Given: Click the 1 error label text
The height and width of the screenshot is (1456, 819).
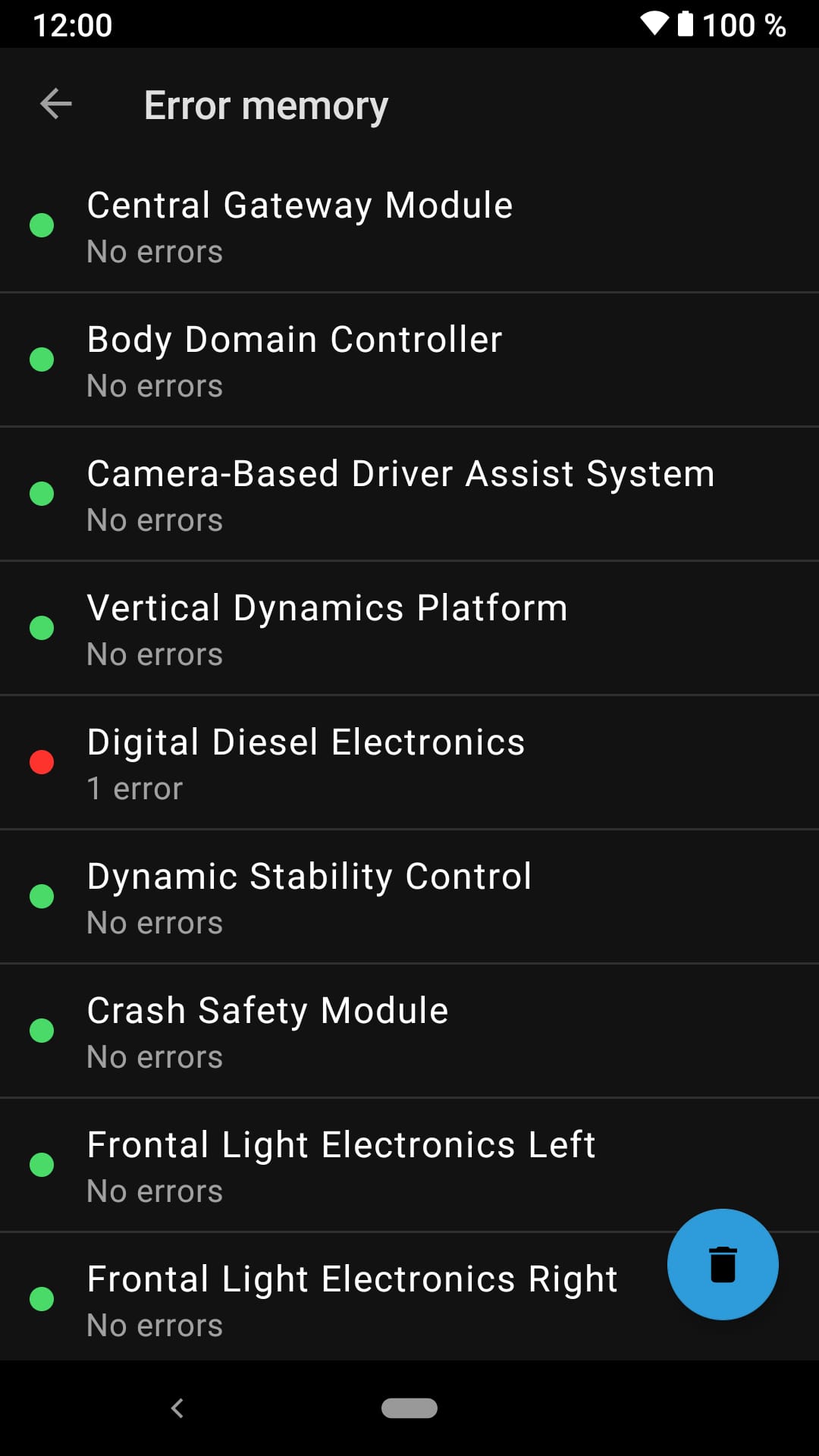Looking at the screenshot, I should pyautogui.click(x=134, y=789).
